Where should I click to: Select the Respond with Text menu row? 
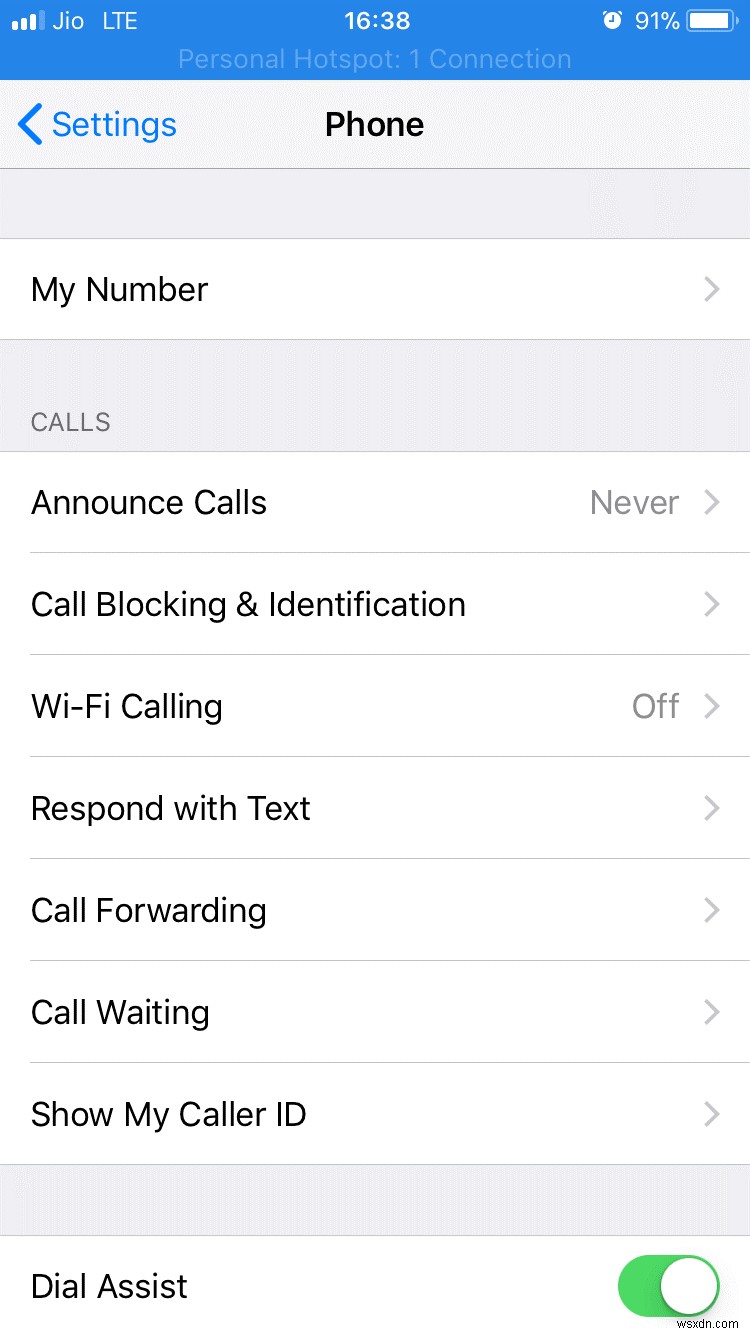[375, 808]
